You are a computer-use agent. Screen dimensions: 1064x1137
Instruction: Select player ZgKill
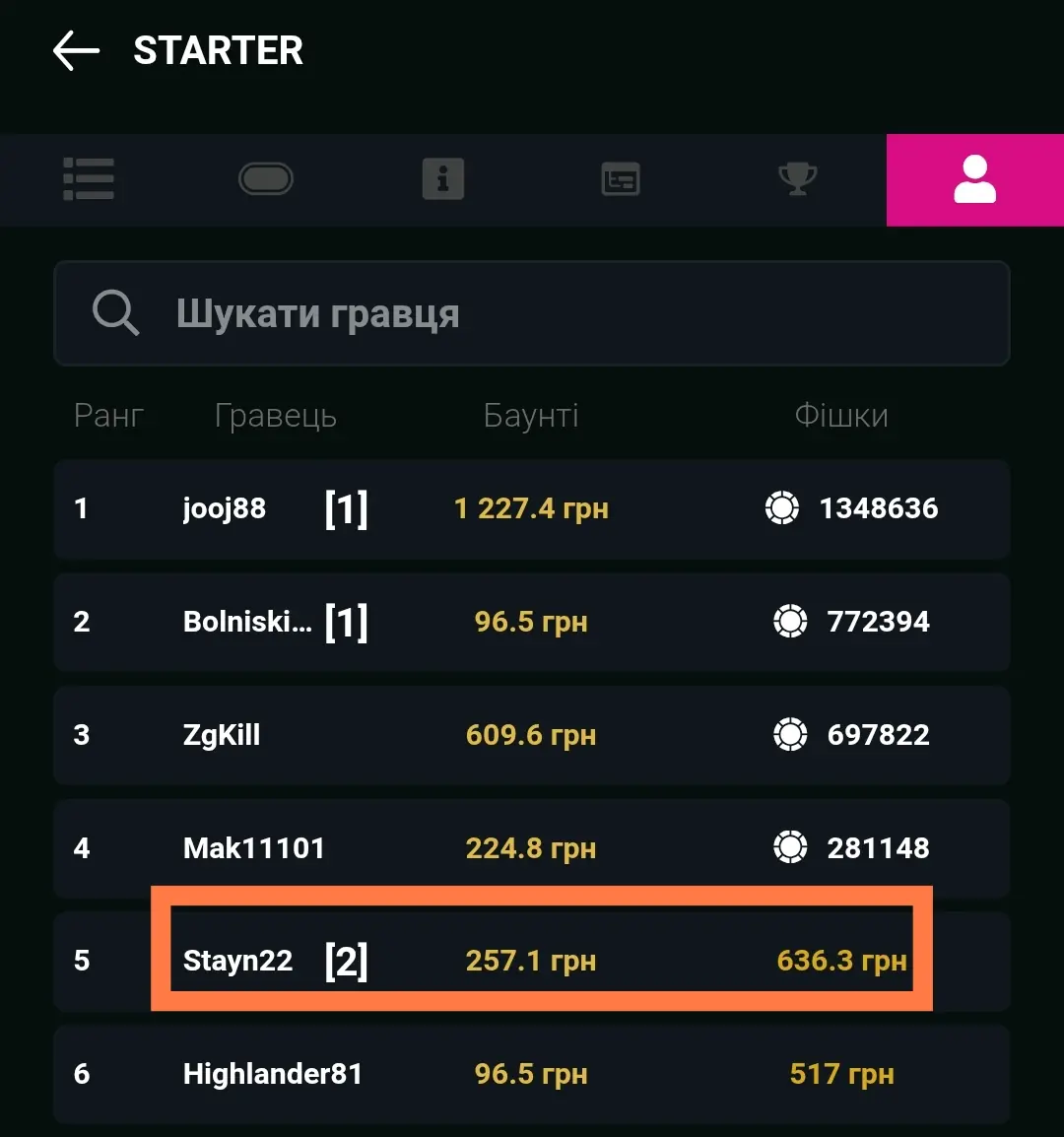532,735
